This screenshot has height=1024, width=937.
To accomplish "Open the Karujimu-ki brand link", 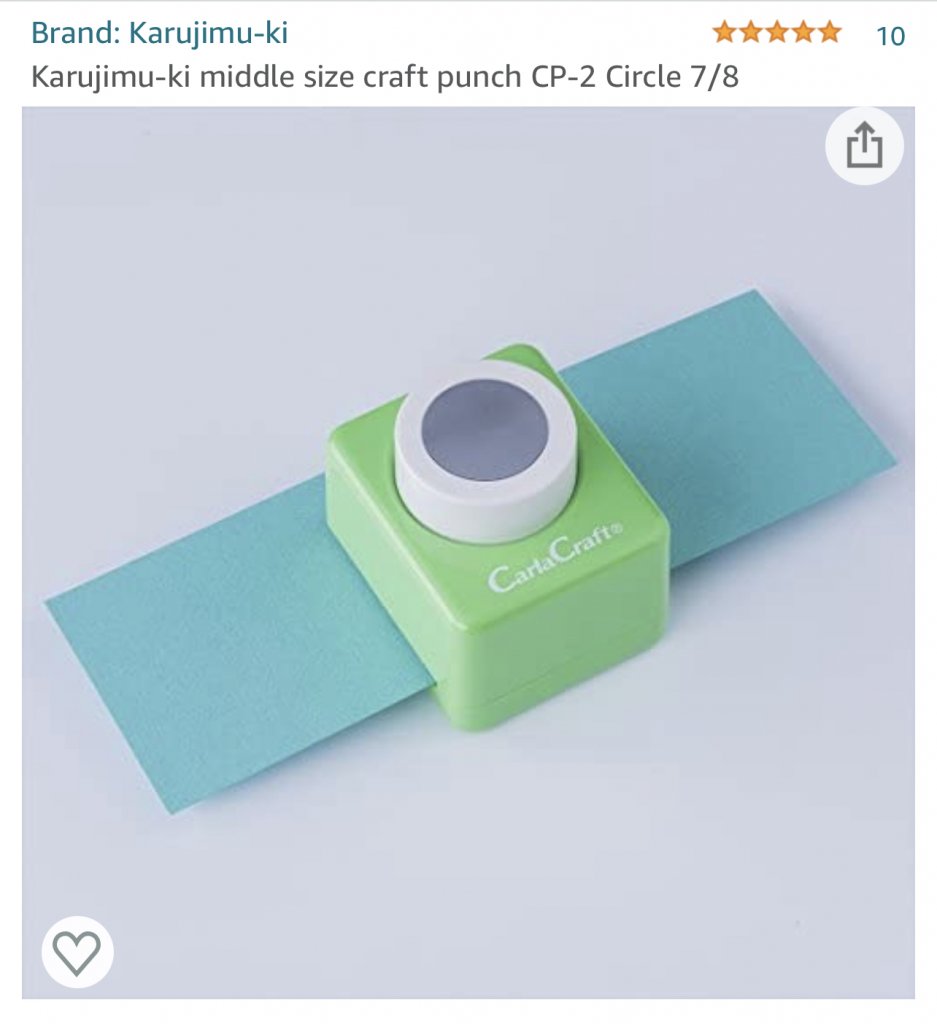I will [x=159, y=33].
